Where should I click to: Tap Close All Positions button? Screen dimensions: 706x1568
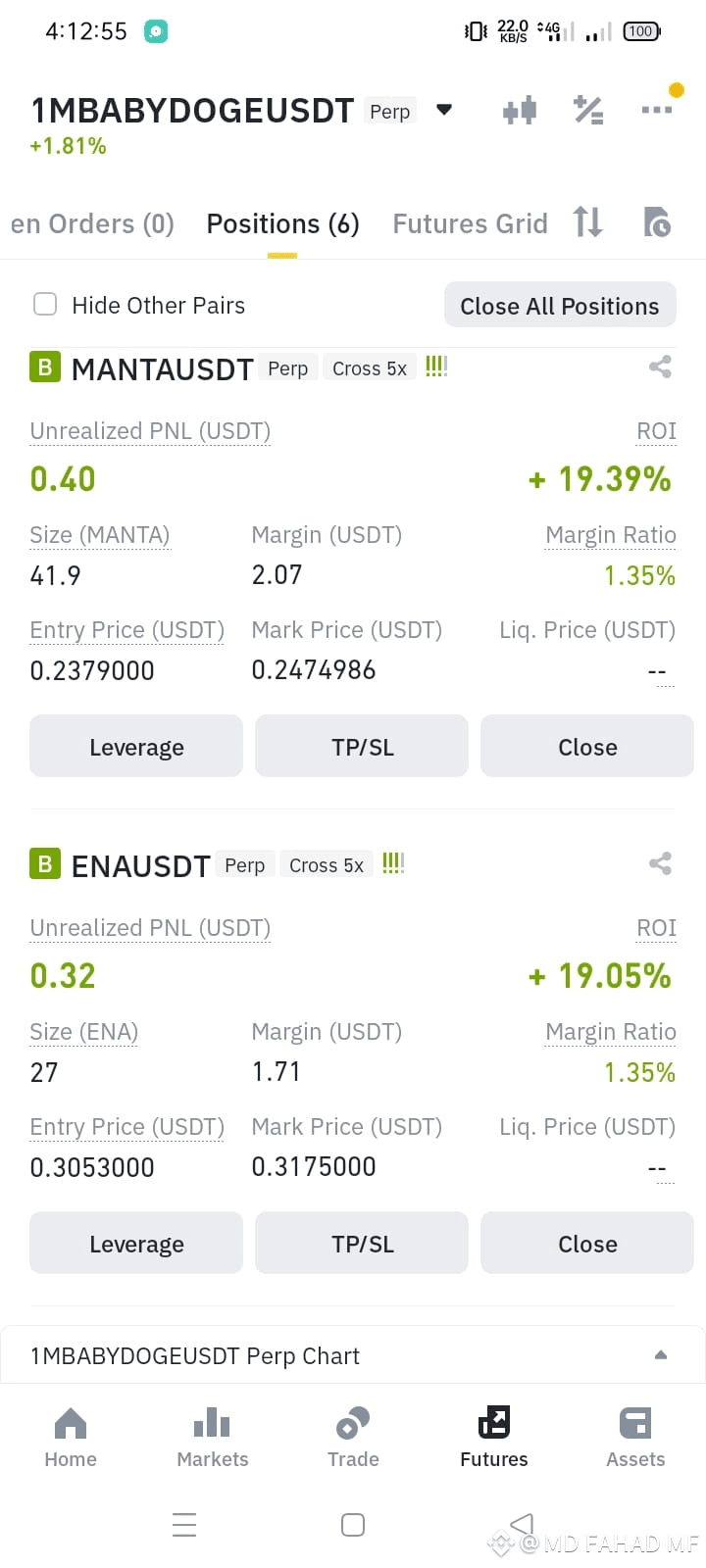click(x=560, y=306)
